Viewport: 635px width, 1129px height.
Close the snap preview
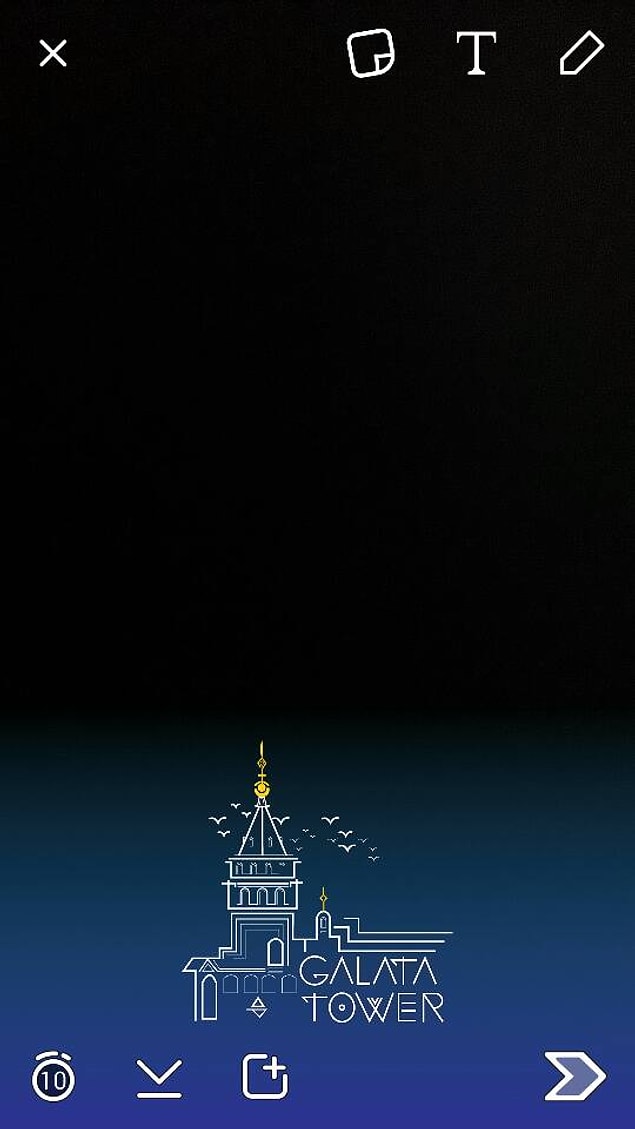click(53, 54)
